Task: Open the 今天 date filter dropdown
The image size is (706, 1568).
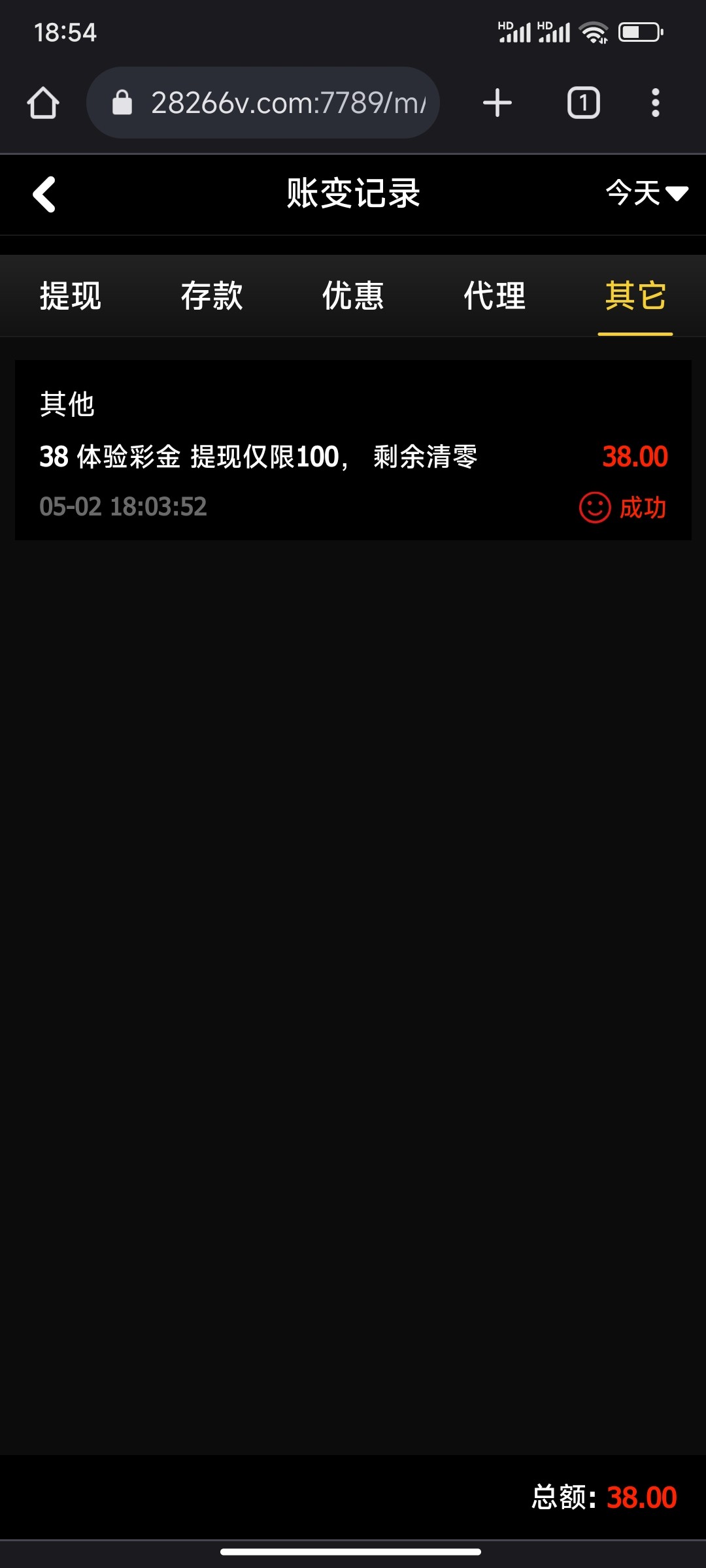Action: click(646, 193)
